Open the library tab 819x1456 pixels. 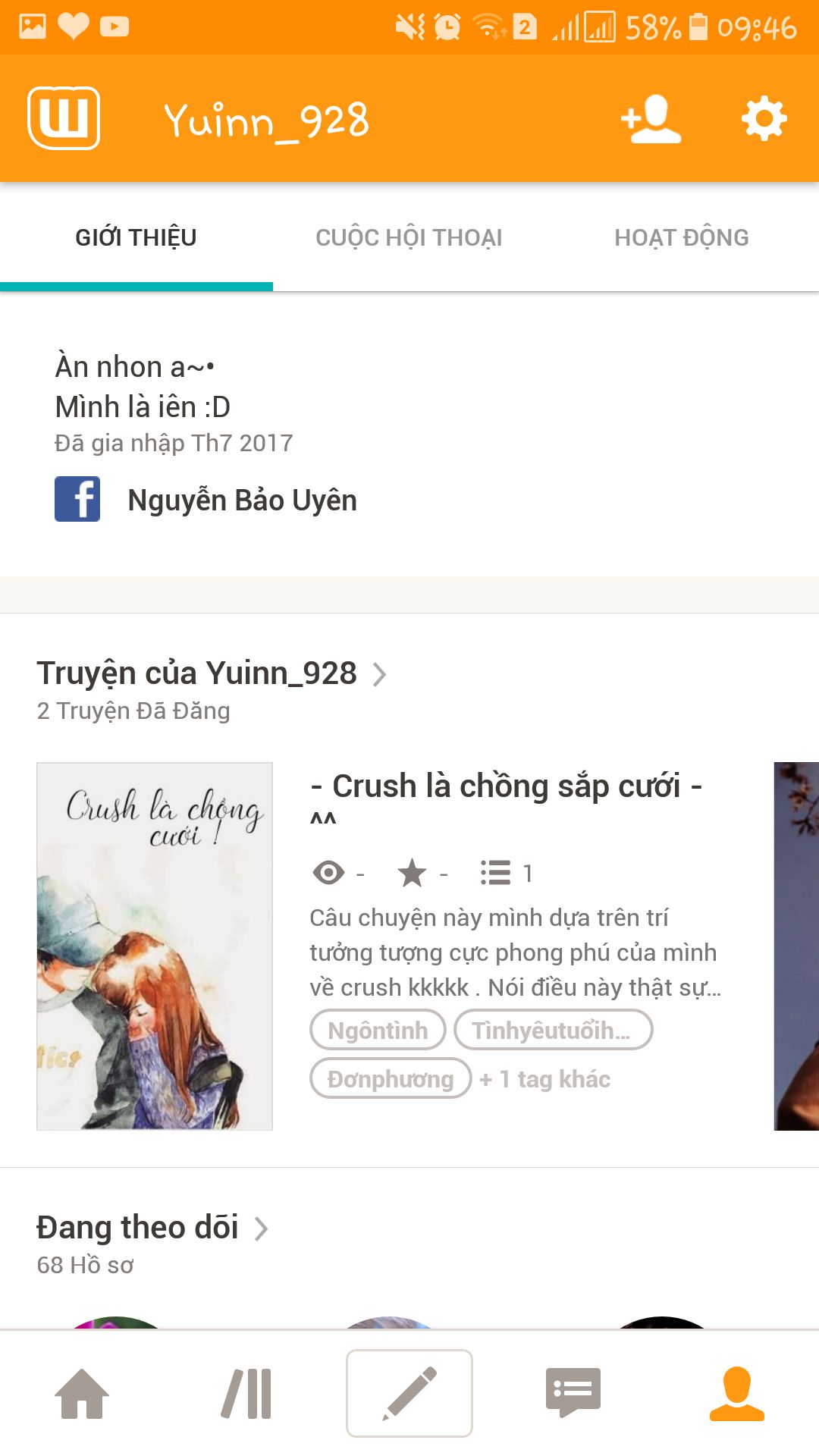pos(246,1393)
